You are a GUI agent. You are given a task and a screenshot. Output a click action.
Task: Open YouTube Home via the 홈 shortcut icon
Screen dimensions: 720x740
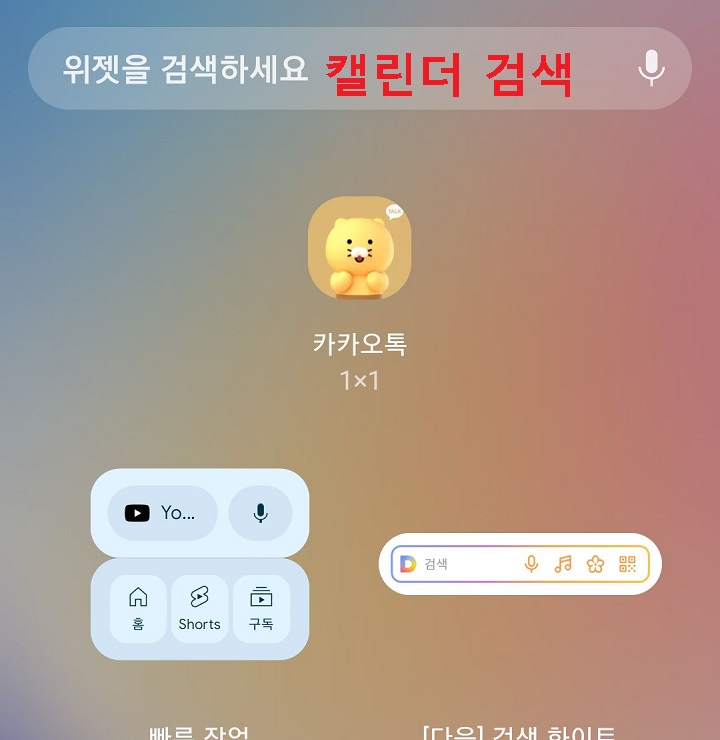[x=137, y=608]
